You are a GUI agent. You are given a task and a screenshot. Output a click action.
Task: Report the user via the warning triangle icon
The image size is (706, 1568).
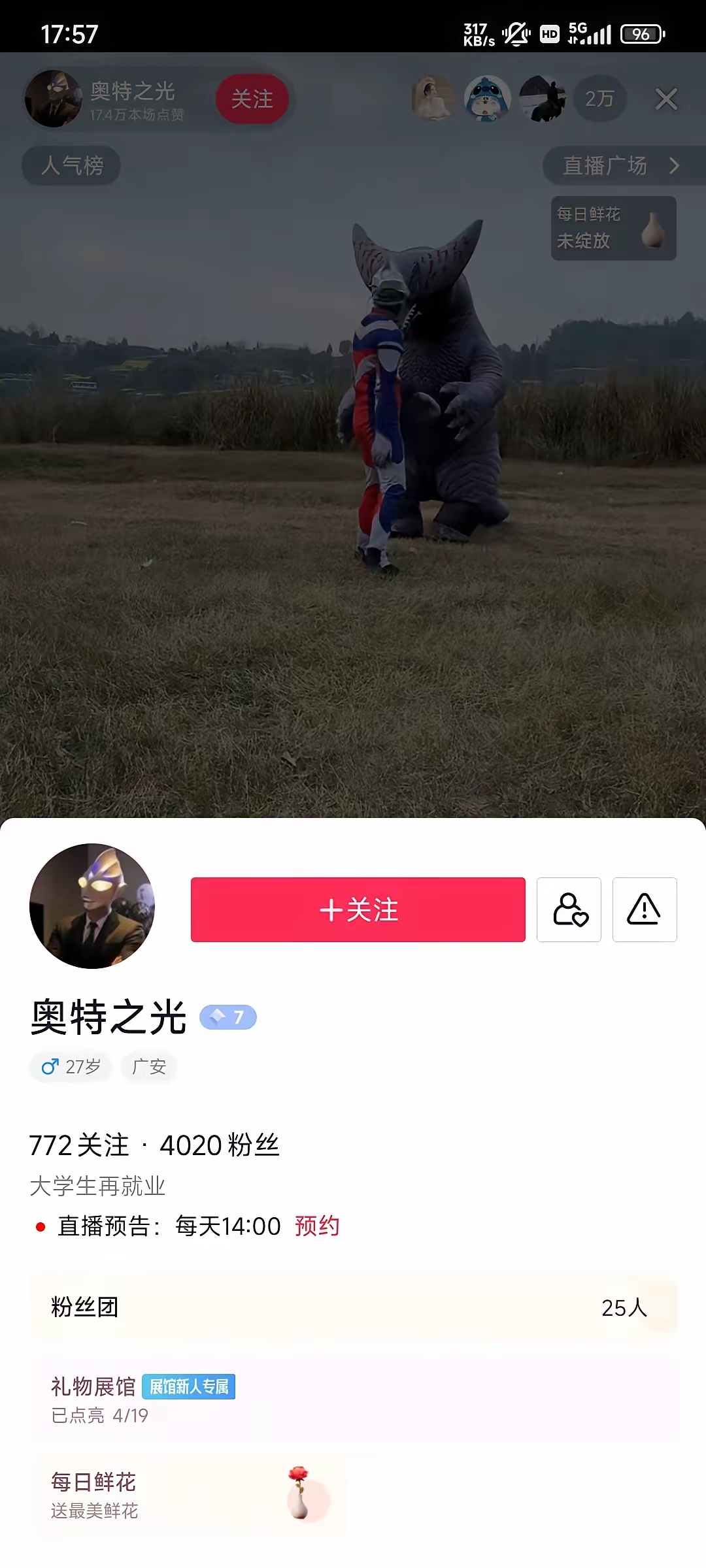[644, 909]
